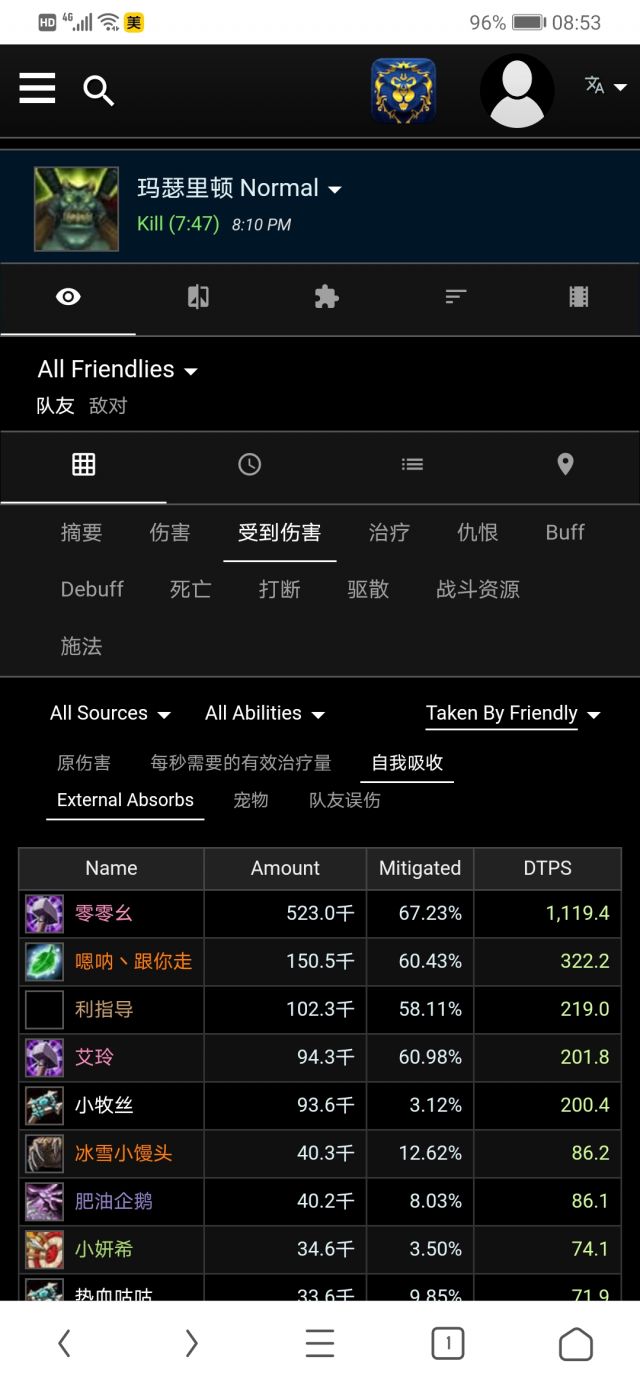Image resolution: width=640 pixels, height=1386 pixels.
Task: Select the 伤害 damage tab
Action: (x=170, y=533)
